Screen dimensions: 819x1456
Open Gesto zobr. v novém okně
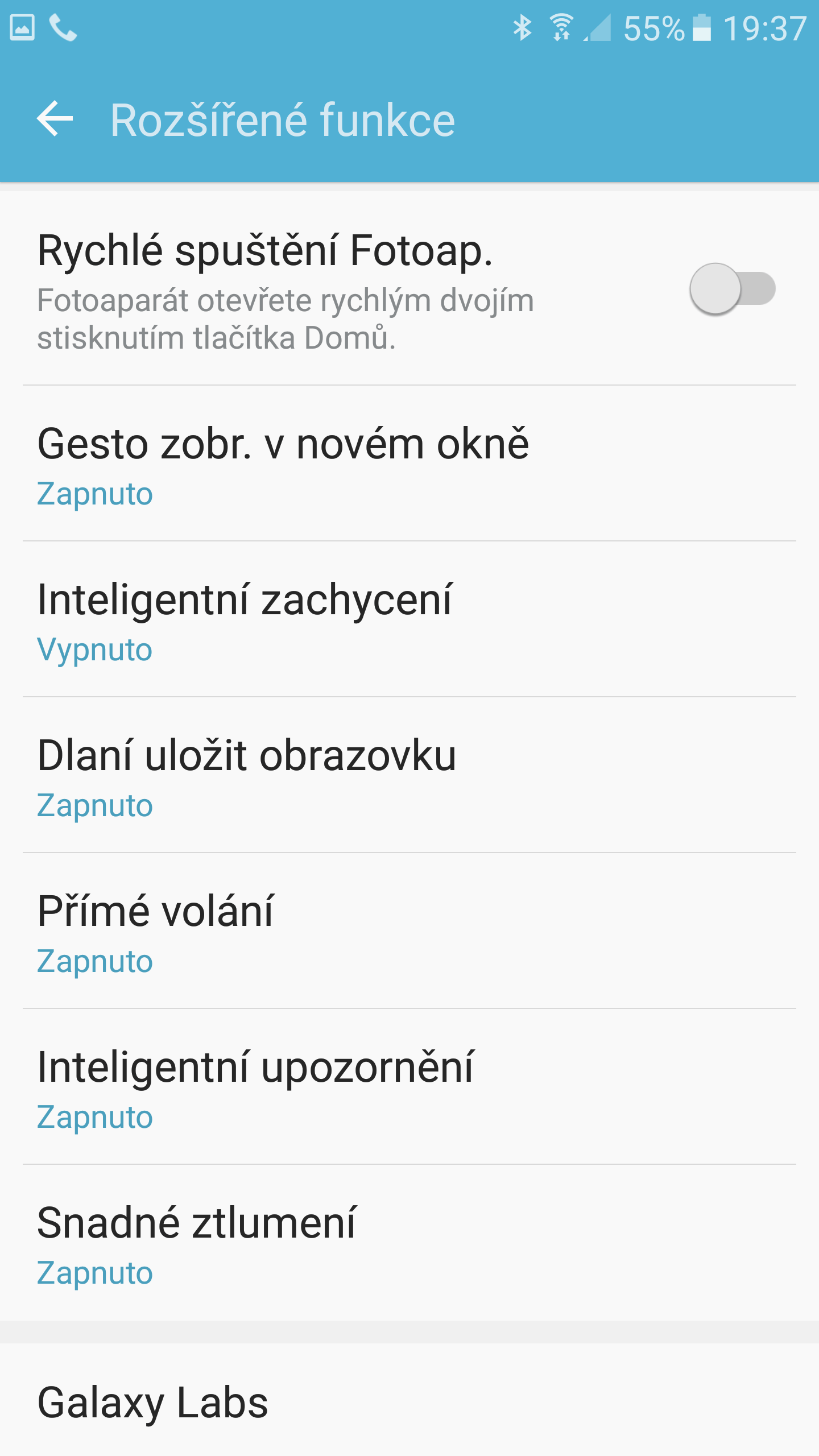(x=409, y=464)
